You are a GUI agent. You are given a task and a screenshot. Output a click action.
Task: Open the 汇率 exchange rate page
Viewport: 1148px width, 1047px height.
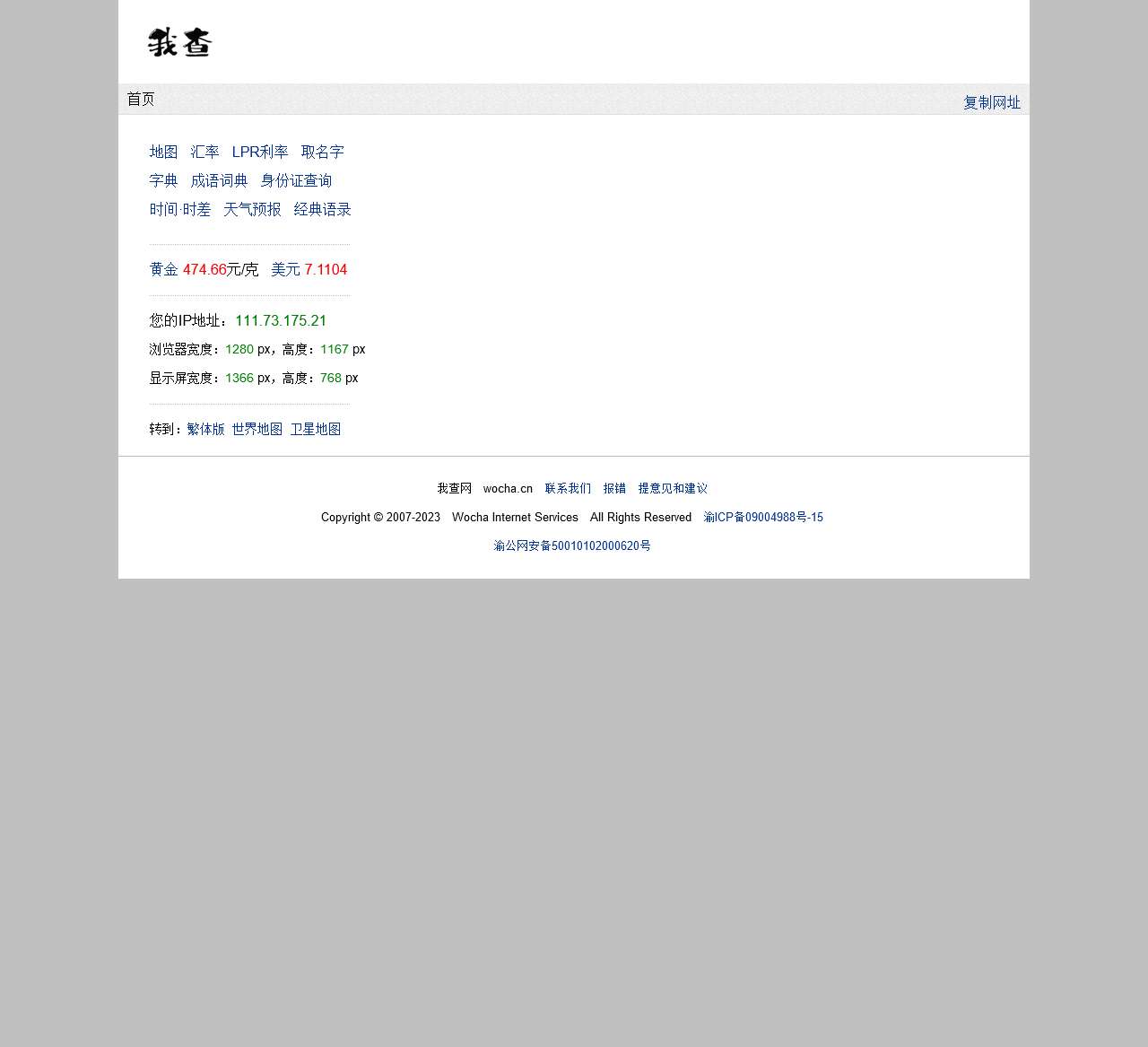[x=204, y=153]
